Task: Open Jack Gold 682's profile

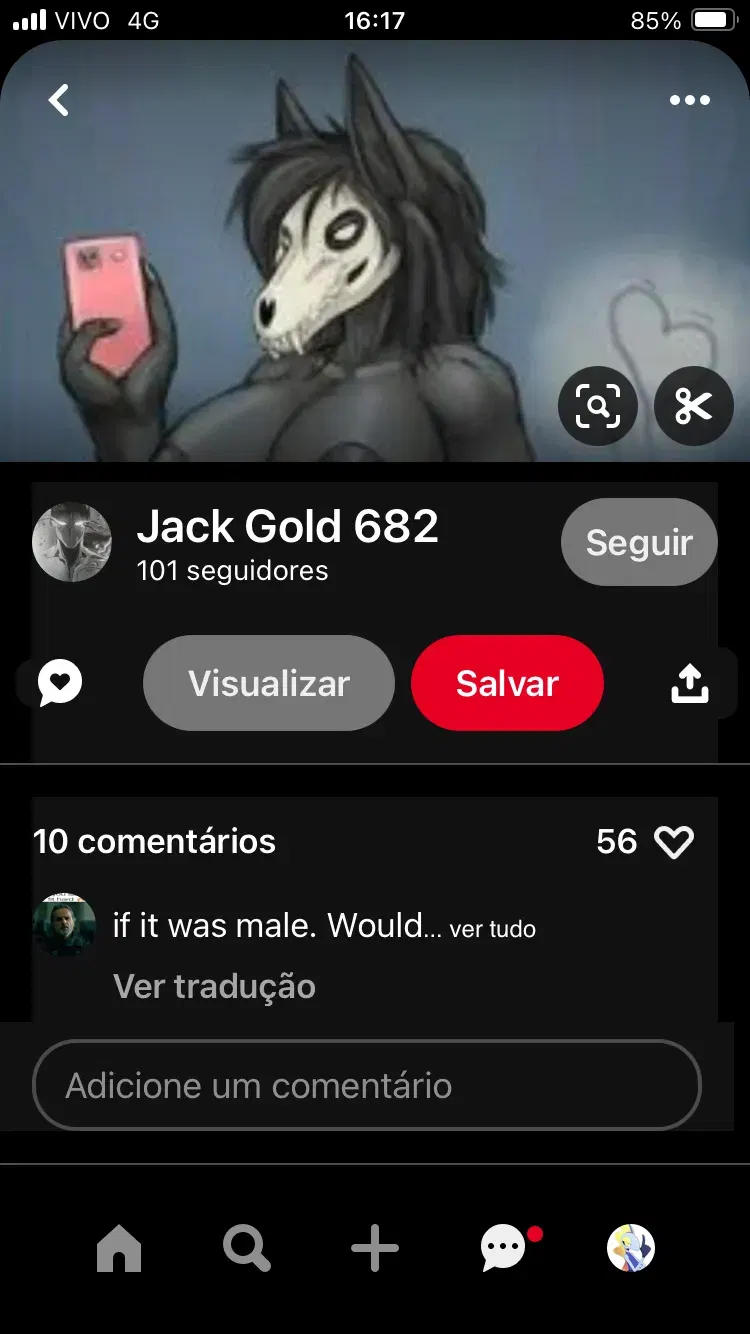Action: click(288, 526)
